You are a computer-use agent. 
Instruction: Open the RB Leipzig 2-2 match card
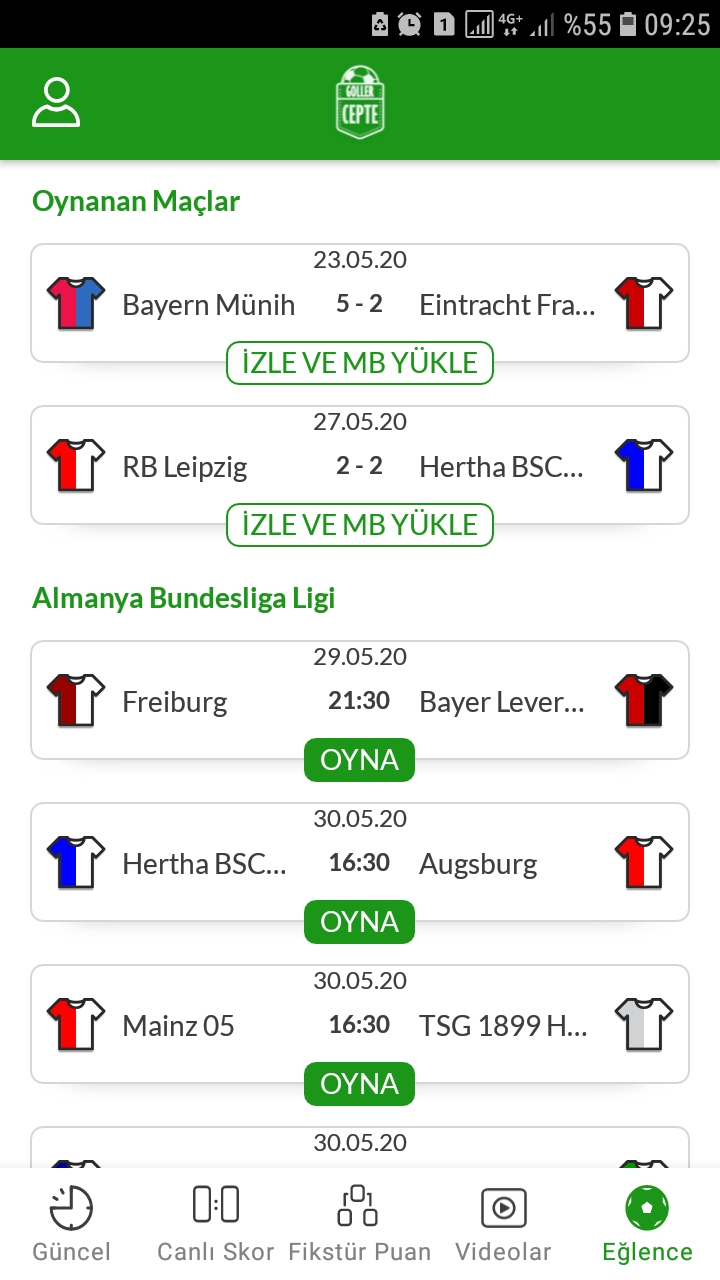(360, 465)
